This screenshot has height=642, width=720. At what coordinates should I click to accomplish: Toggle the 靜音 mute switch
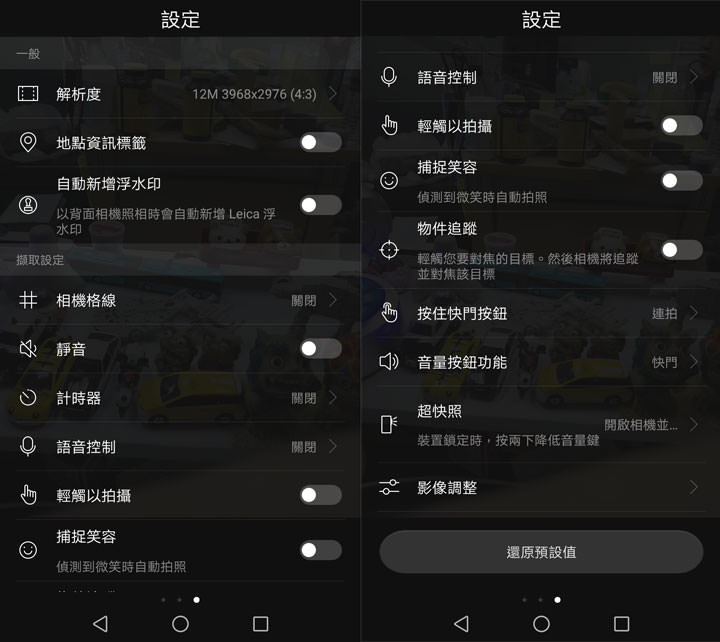pyautogui.click(x=320, y=348)
